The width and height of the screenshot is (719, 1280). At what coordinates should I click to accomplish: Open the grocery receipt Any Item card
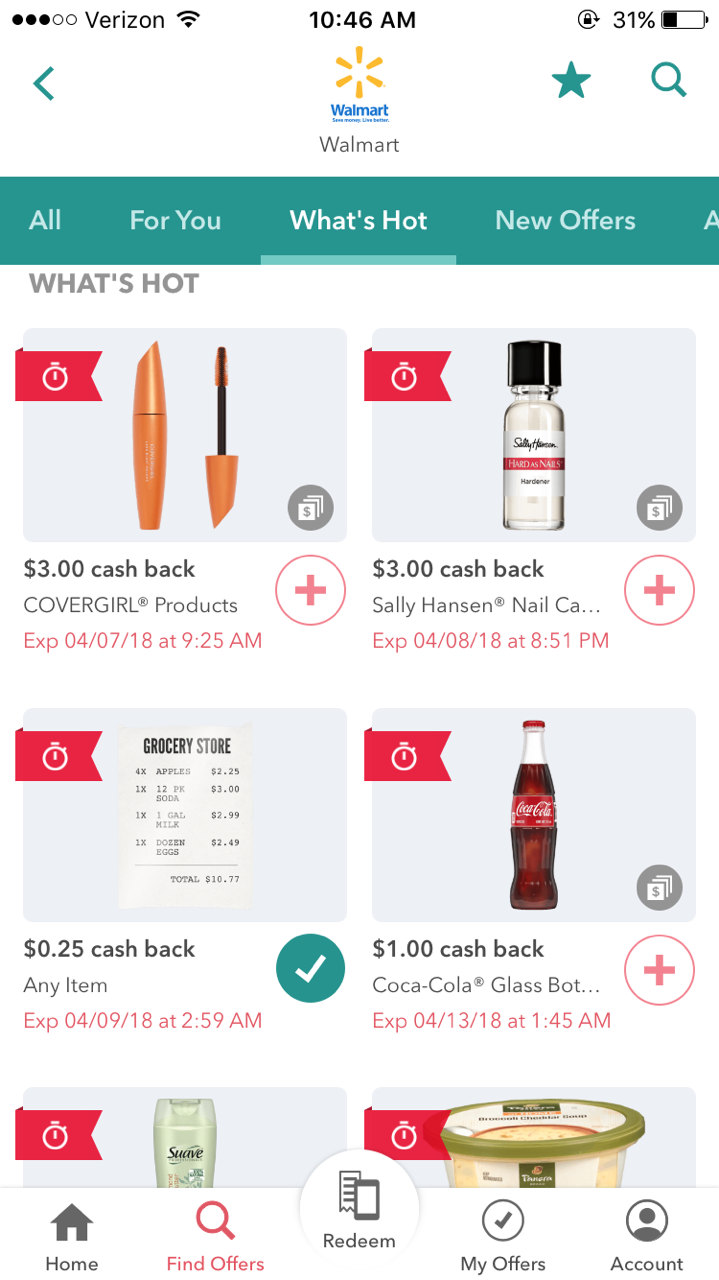[x=185, y=815]
